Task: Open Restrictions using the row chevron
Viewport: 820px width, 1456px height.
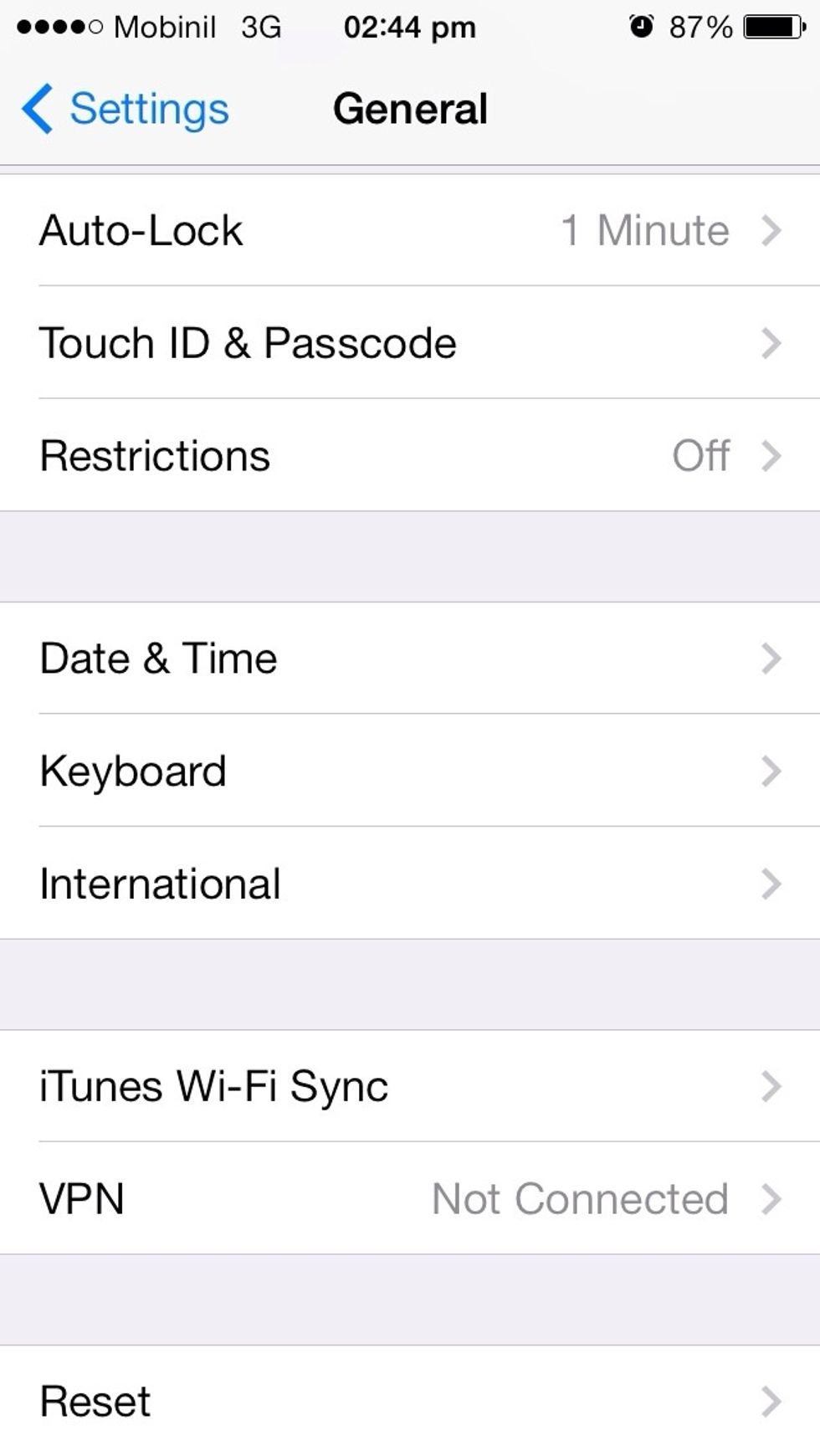Action: 769,456
